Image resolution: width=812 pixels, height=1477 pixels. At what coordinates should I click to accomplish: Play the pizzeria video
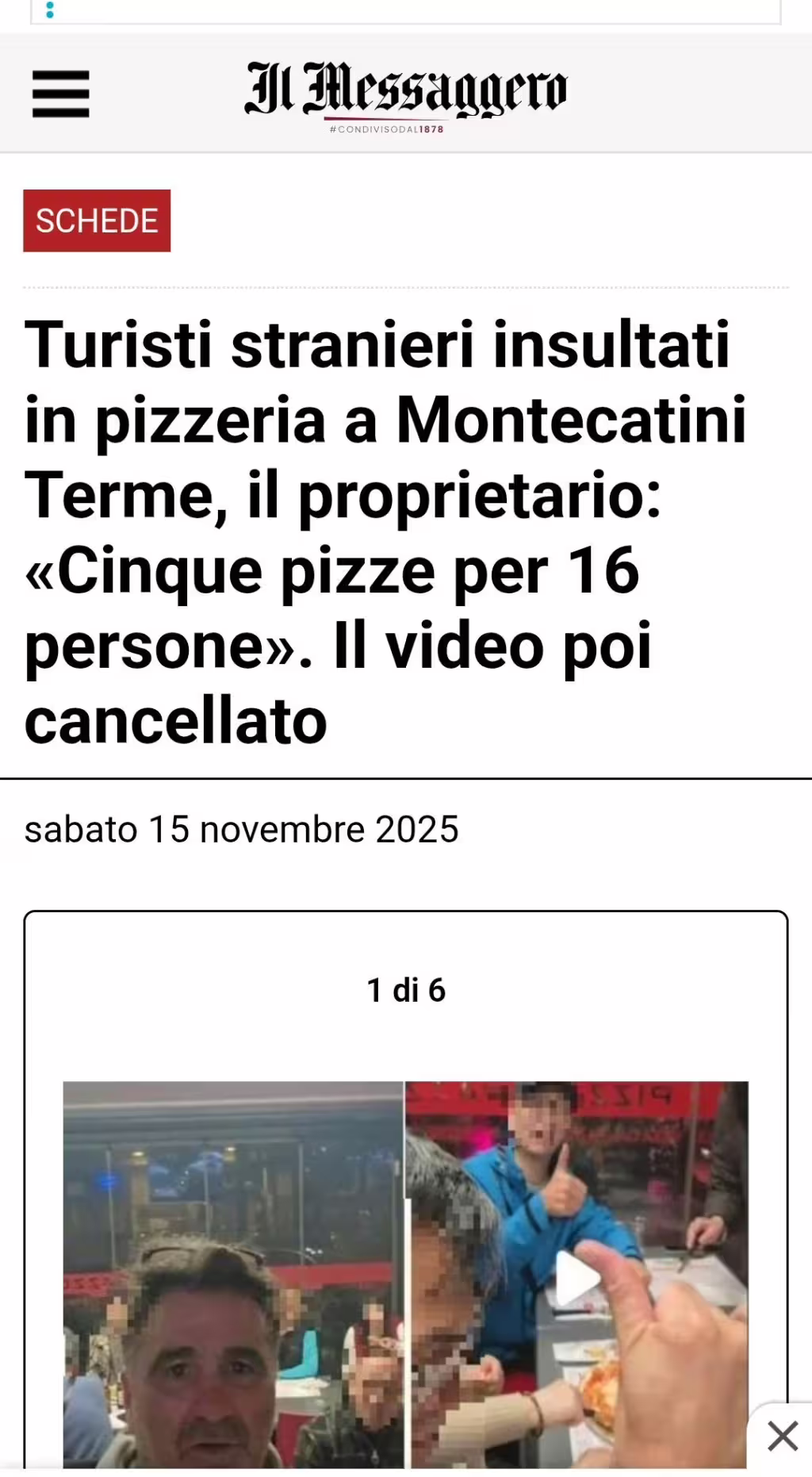(x=577, y=1279)
